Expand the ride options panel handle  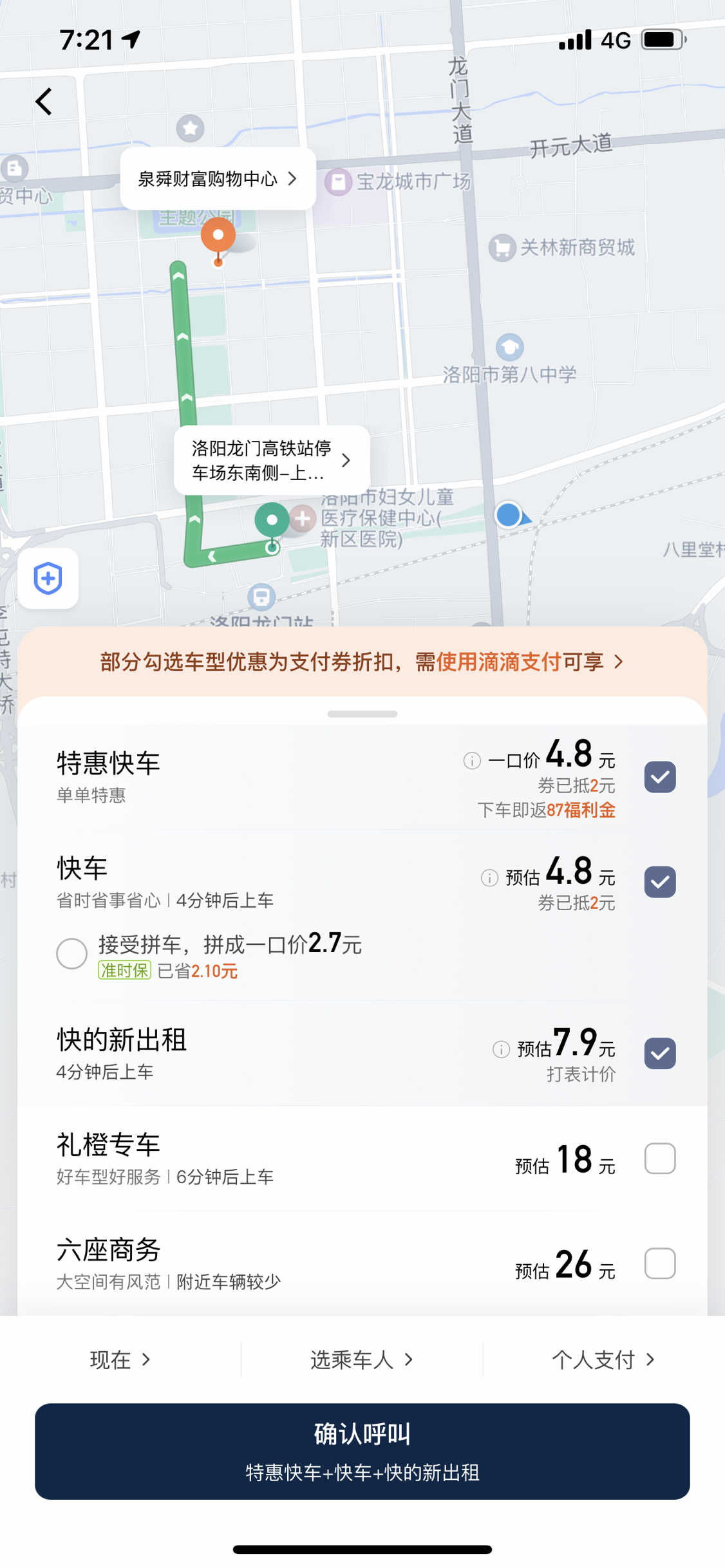[x=362, y=714]
